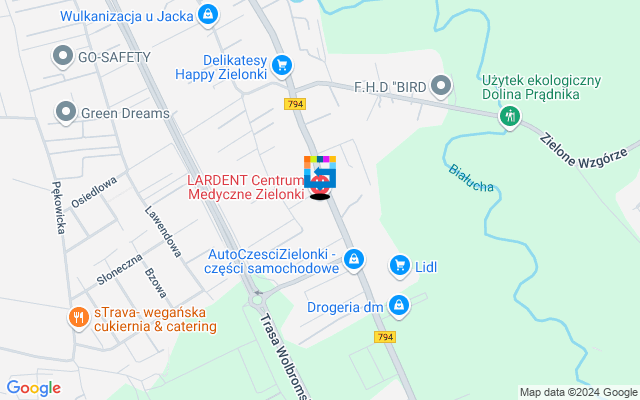Tap the colorful custom location marker
Screen dimensions: 640x400
tap(320, 172)
